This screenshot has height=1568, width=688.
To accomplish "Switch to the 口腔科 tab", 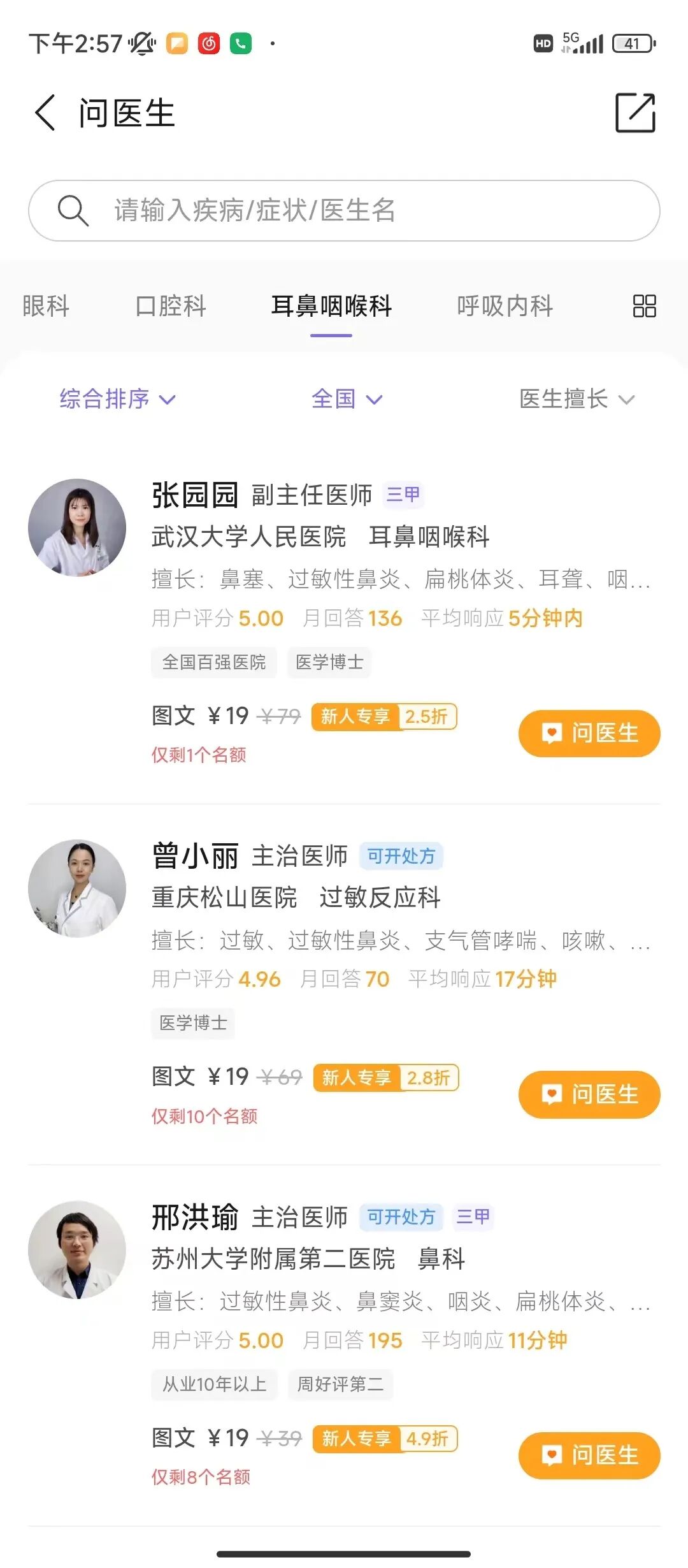I will 171,306.
